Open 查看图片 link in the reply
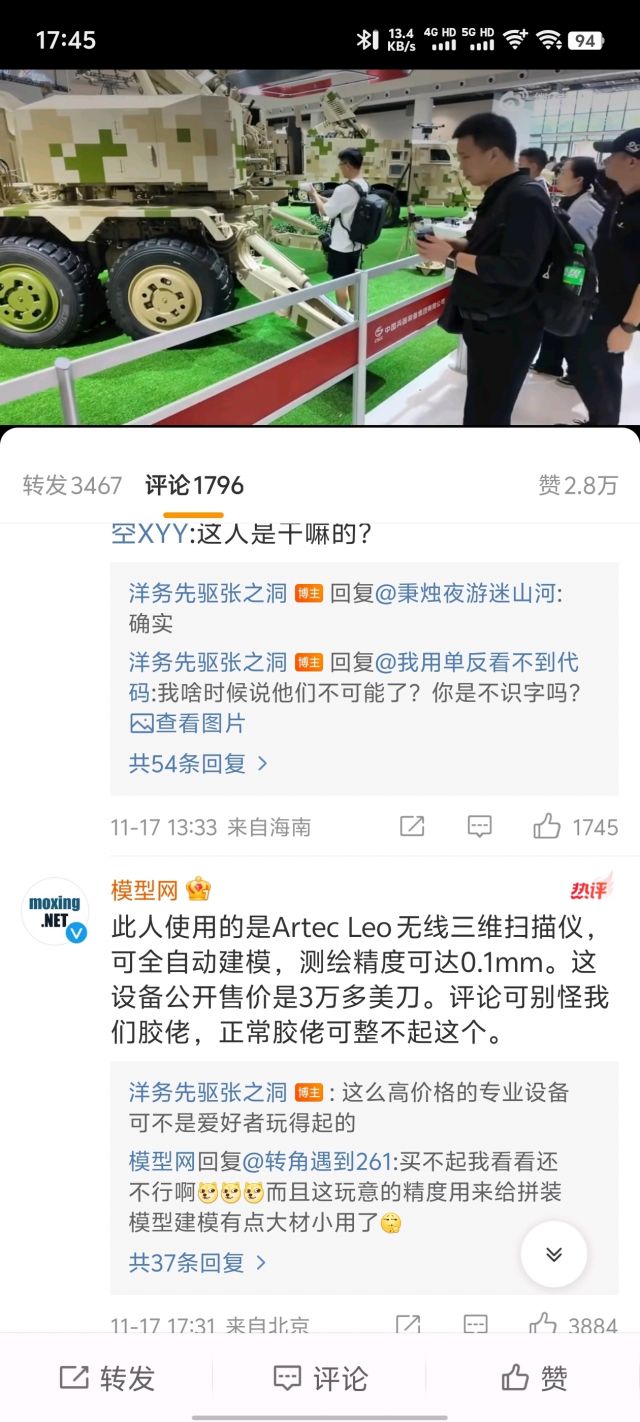Viewport: 640px width, 1422px height. point(187,723)
